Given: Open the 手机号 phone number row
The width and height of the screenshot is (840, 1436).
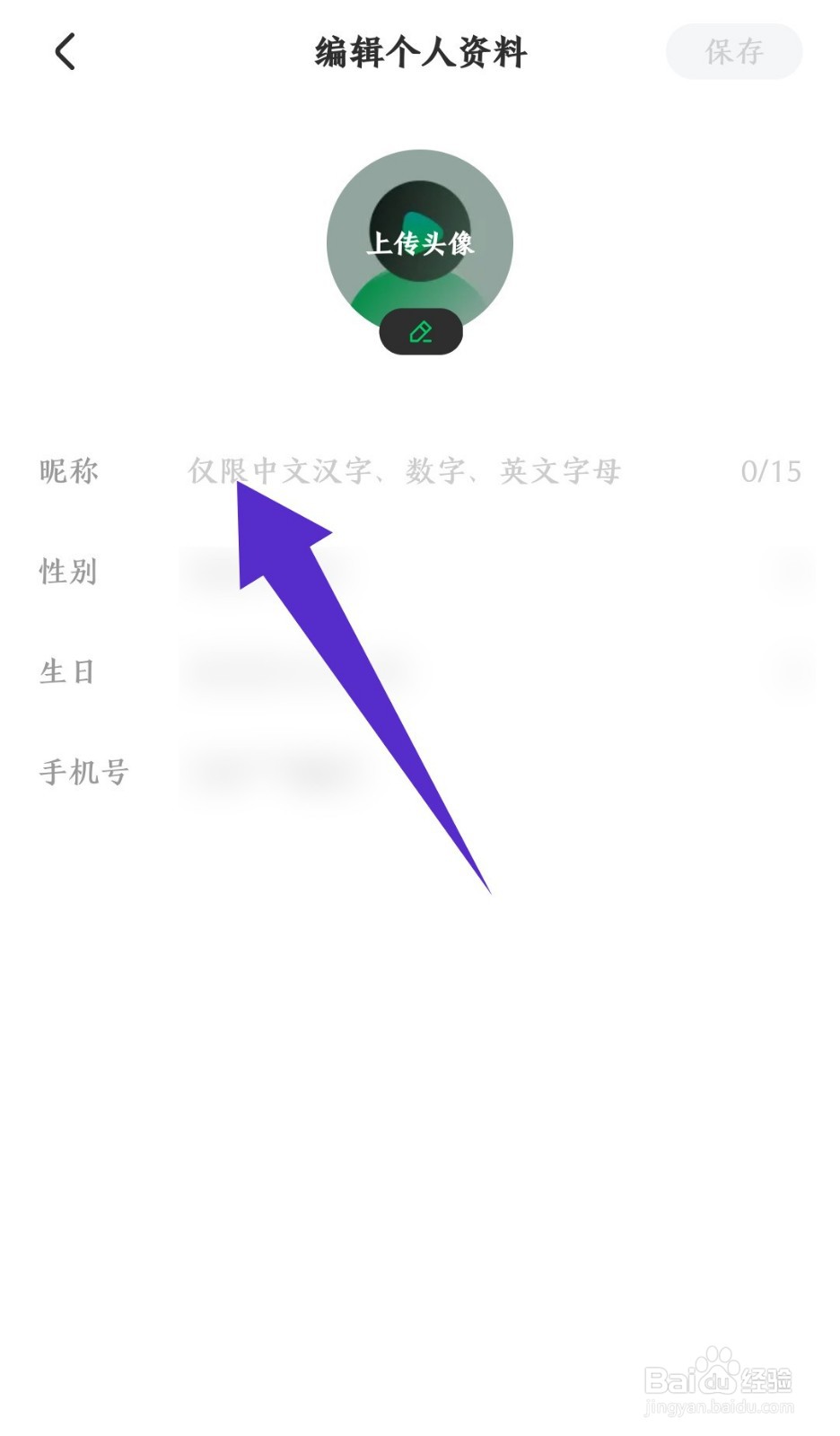Looking at the screenshot, I should [x=418, y=772].
